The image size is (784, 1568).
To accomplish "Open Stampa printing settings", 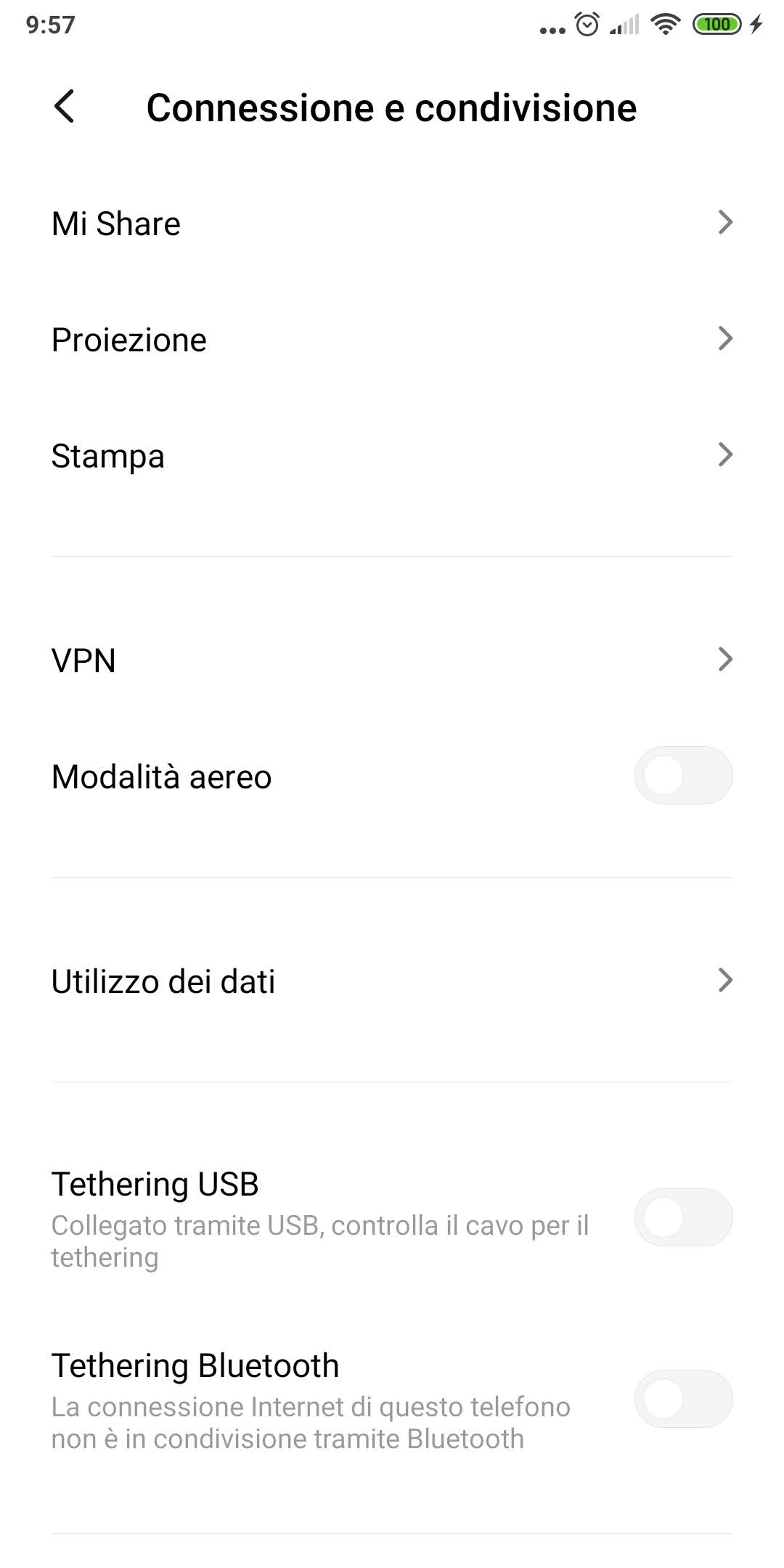I will 392,455.
